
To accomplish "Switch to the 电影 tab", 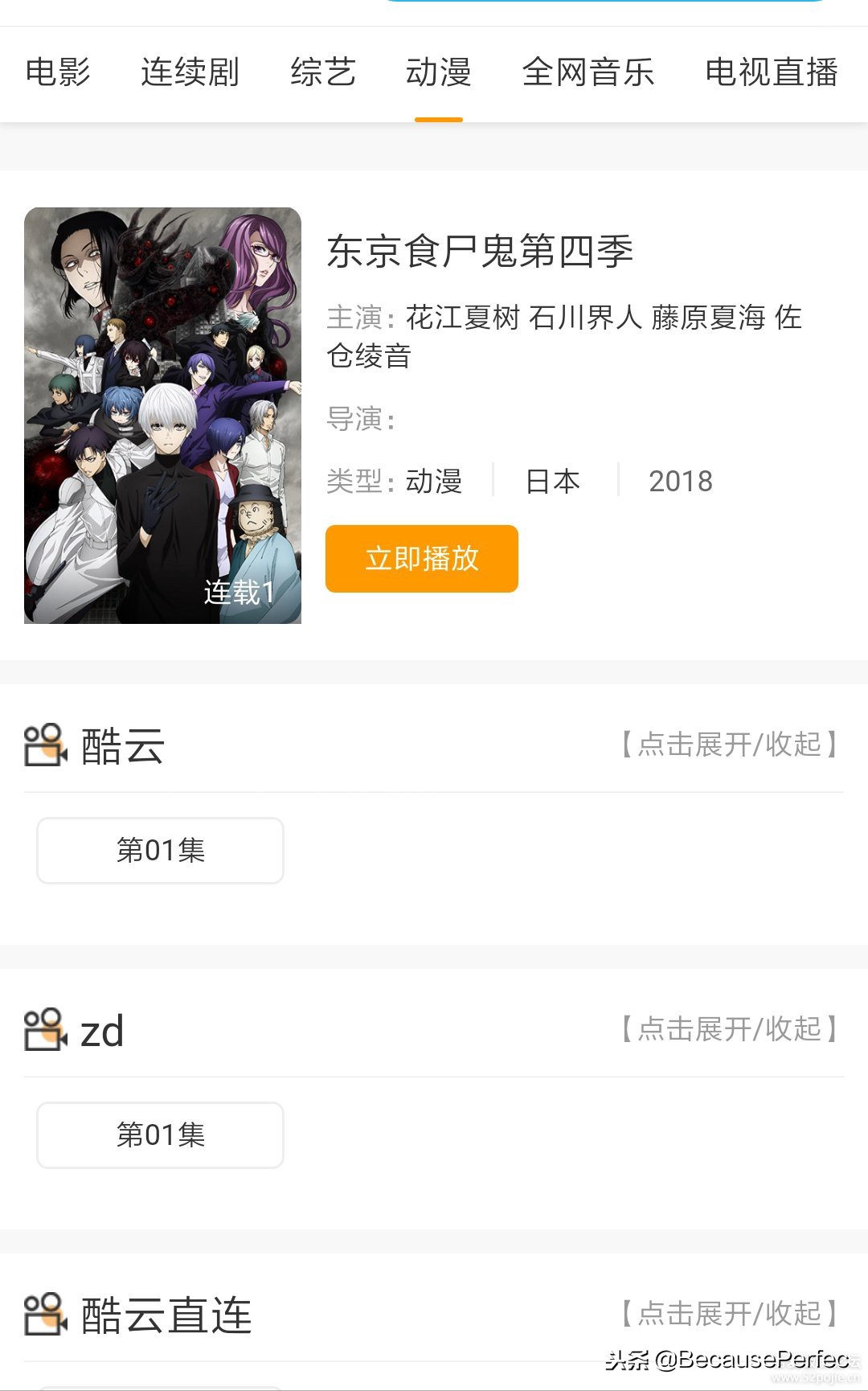I will [x=59, y=72].
